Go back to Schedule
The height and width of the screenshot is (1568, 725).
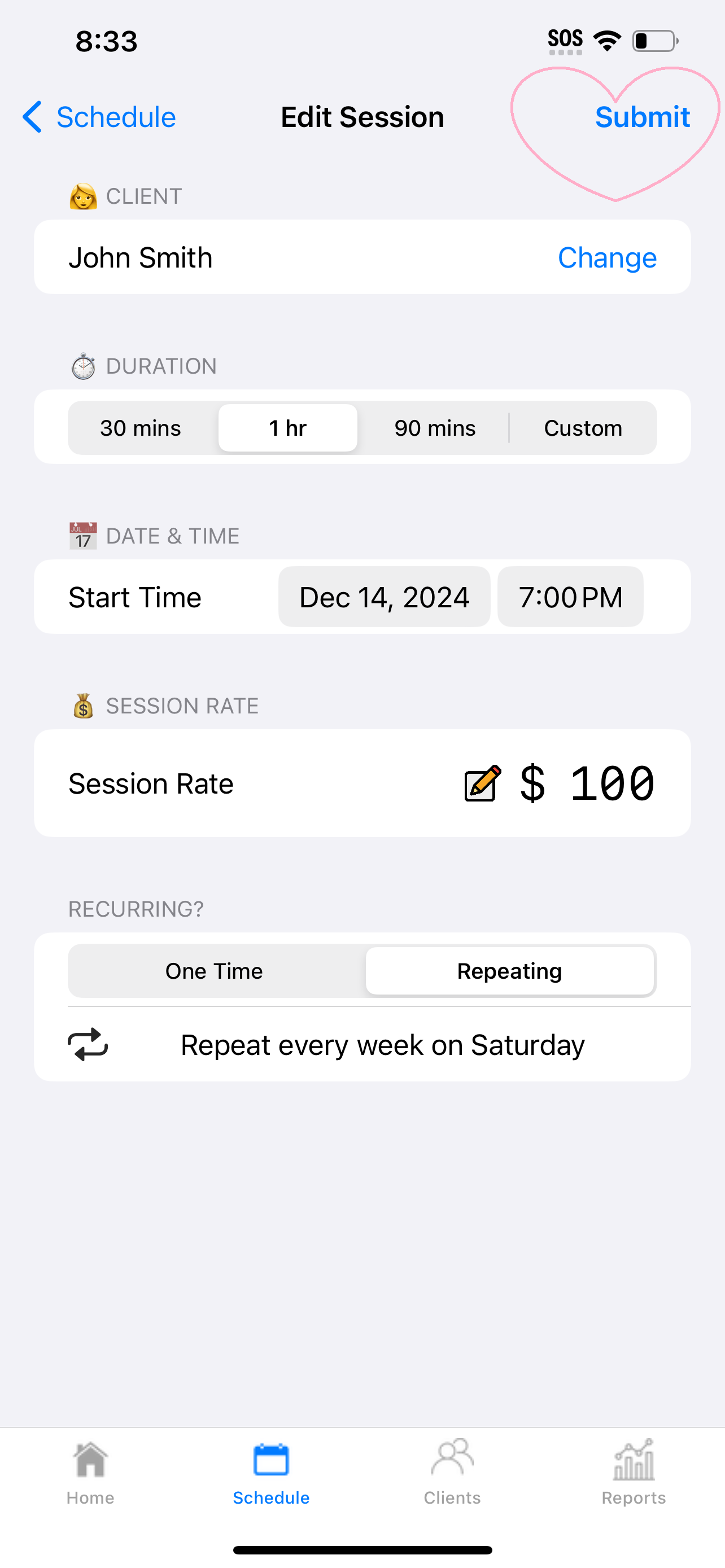pos(99,117)
